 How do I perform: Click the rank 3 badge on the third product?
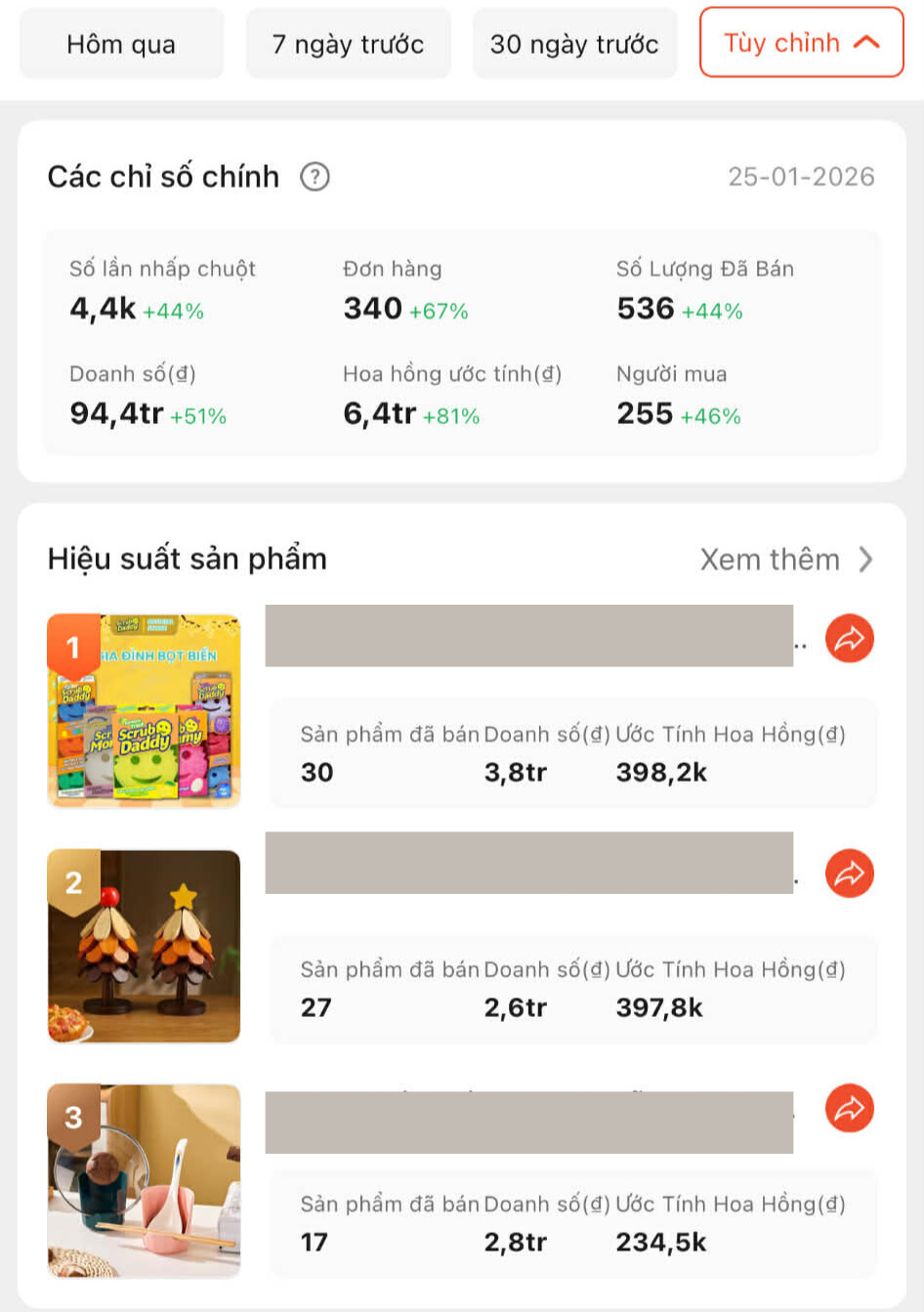click(72, 1118)
